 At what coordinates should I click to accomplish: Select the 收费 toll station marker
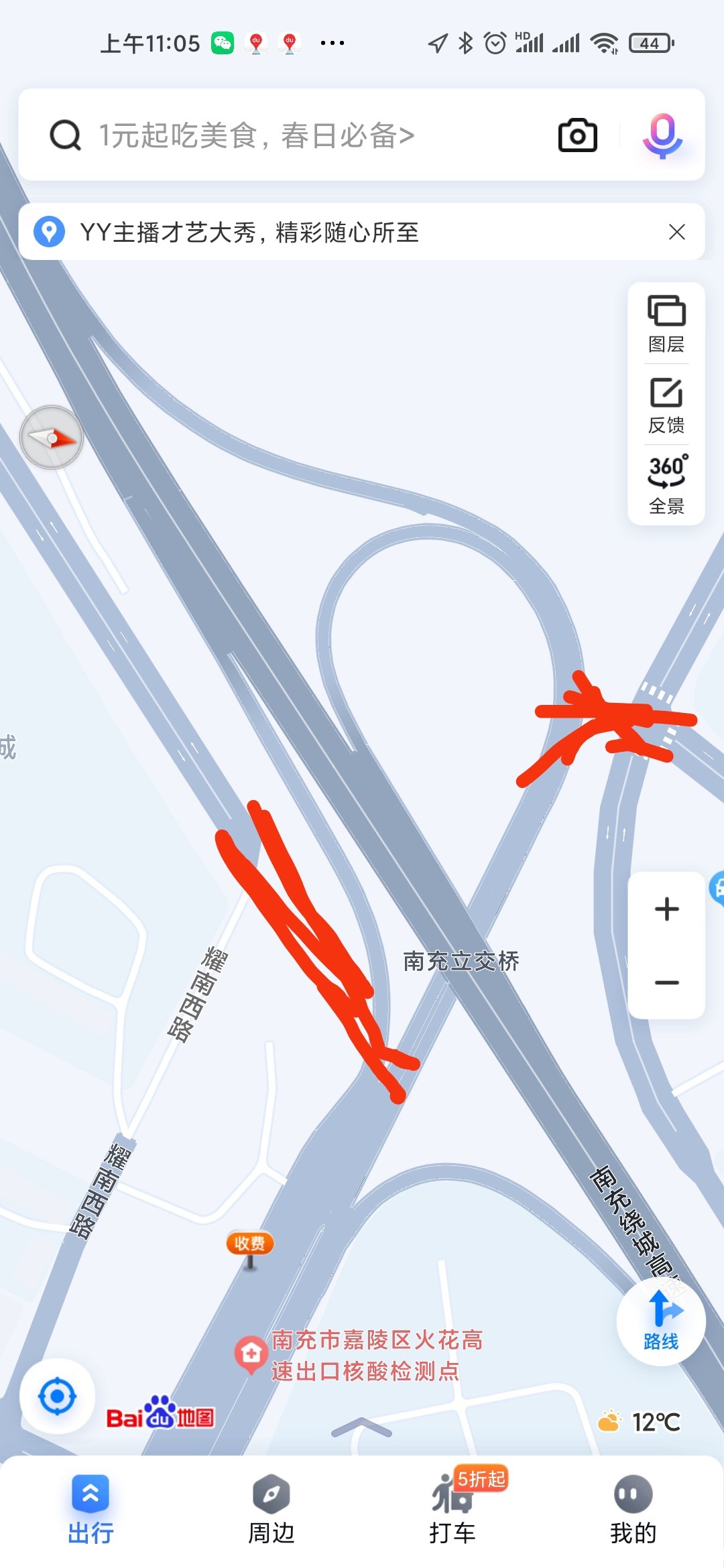click(250, 1245)
